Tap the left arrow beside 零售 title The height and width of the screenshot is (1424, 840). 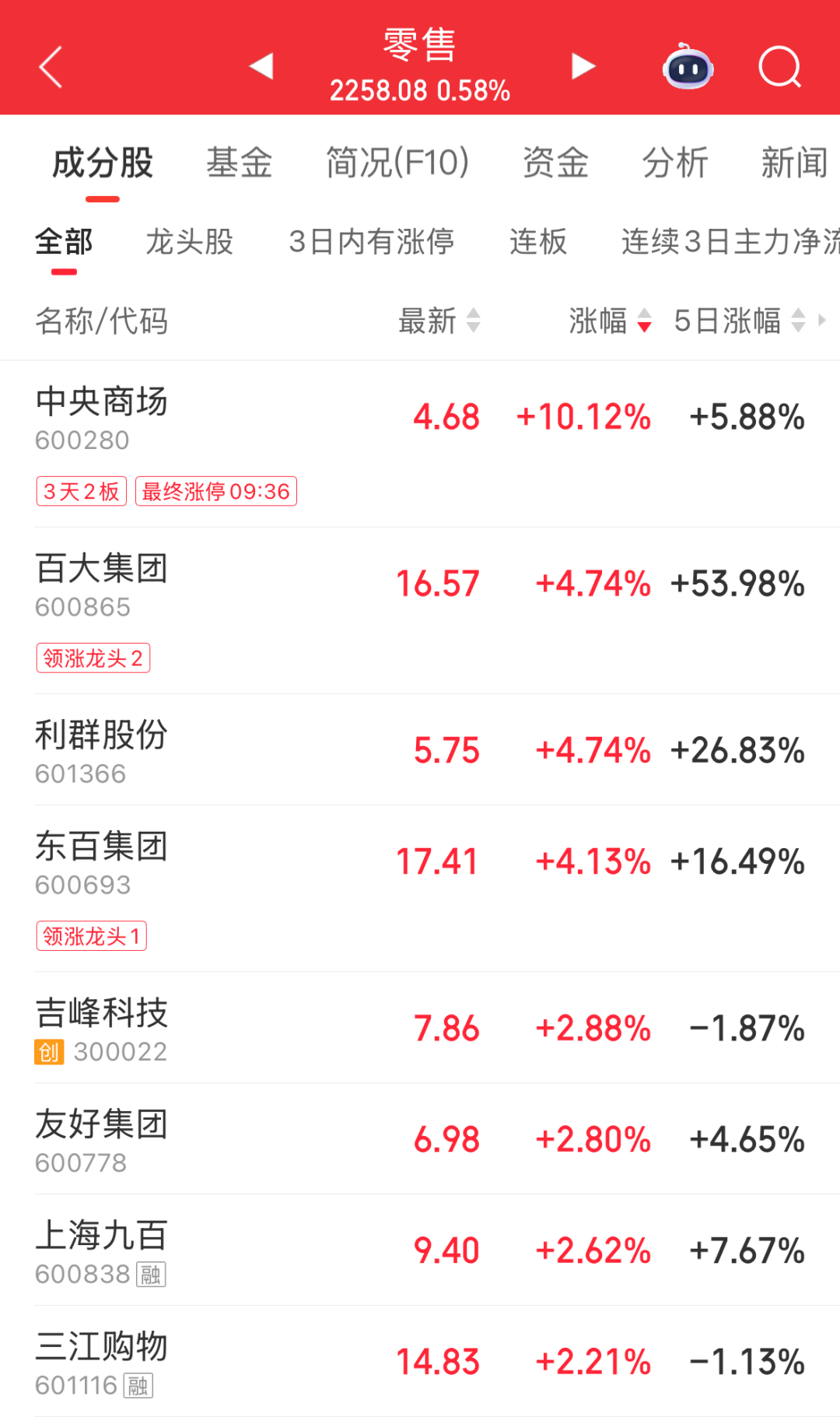(x=261, y=66)
